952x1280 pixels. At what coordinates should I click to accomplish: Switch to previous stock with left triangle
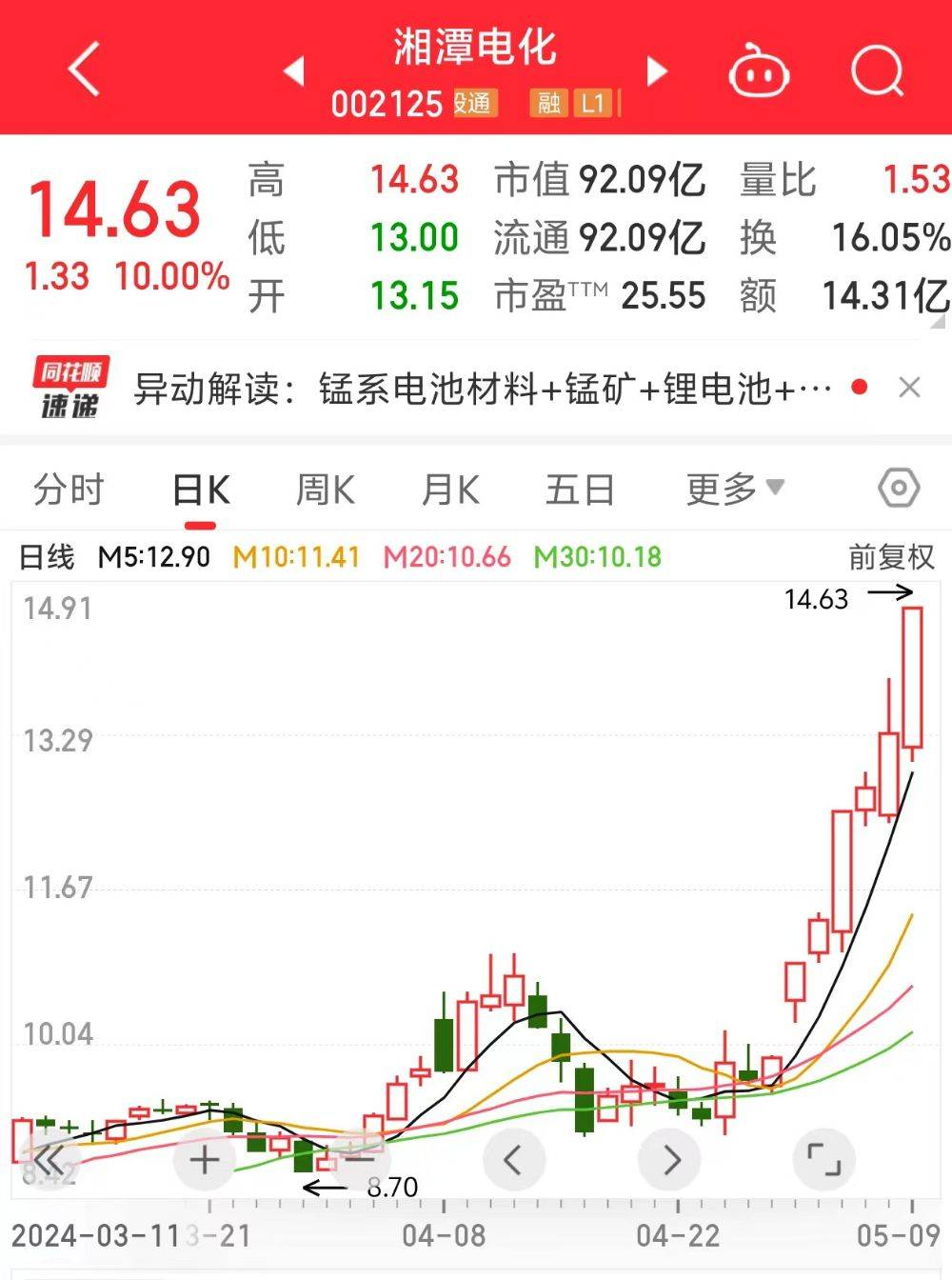[x=295, y=70]
